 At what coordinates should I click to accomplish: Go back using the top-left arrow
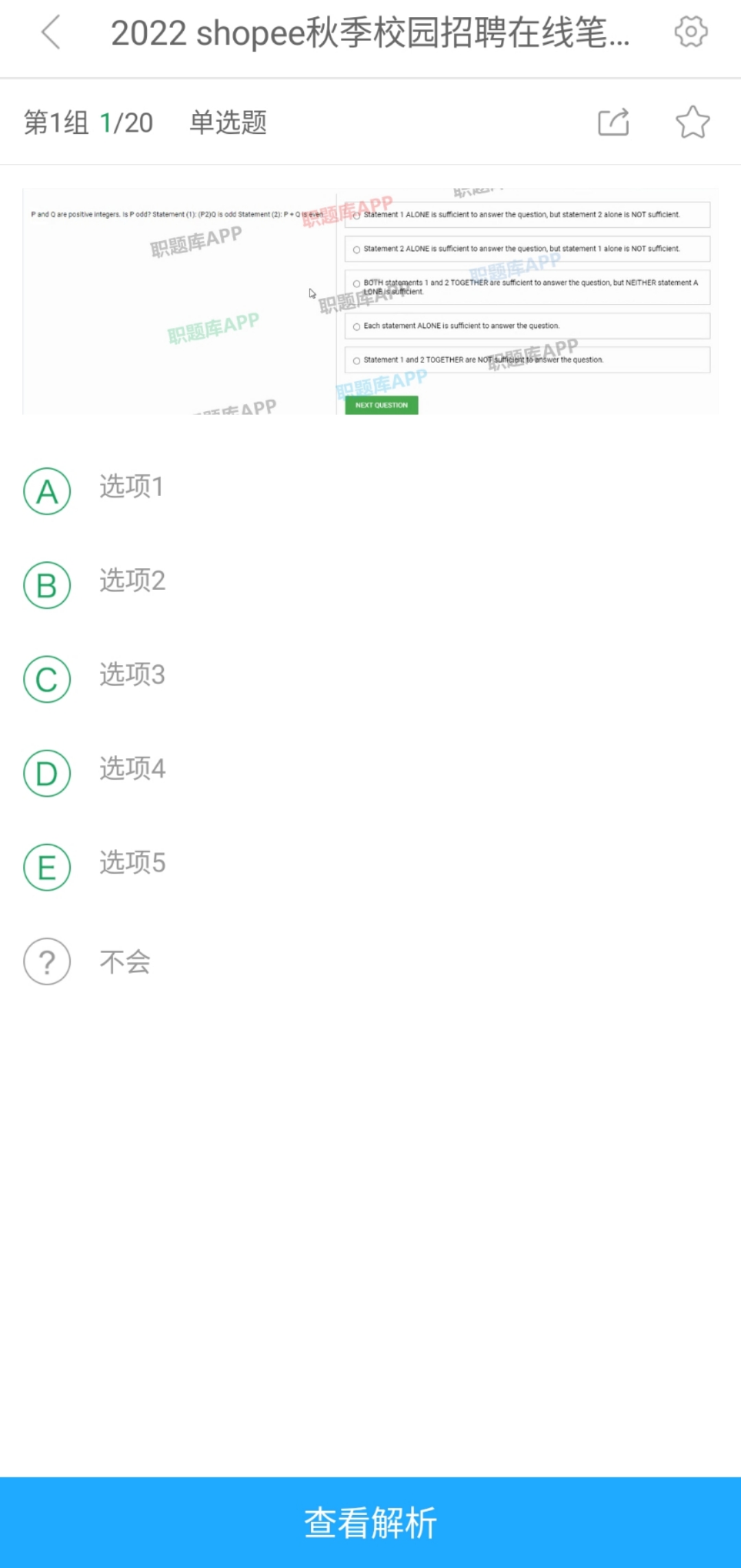[x=51, y=32]
